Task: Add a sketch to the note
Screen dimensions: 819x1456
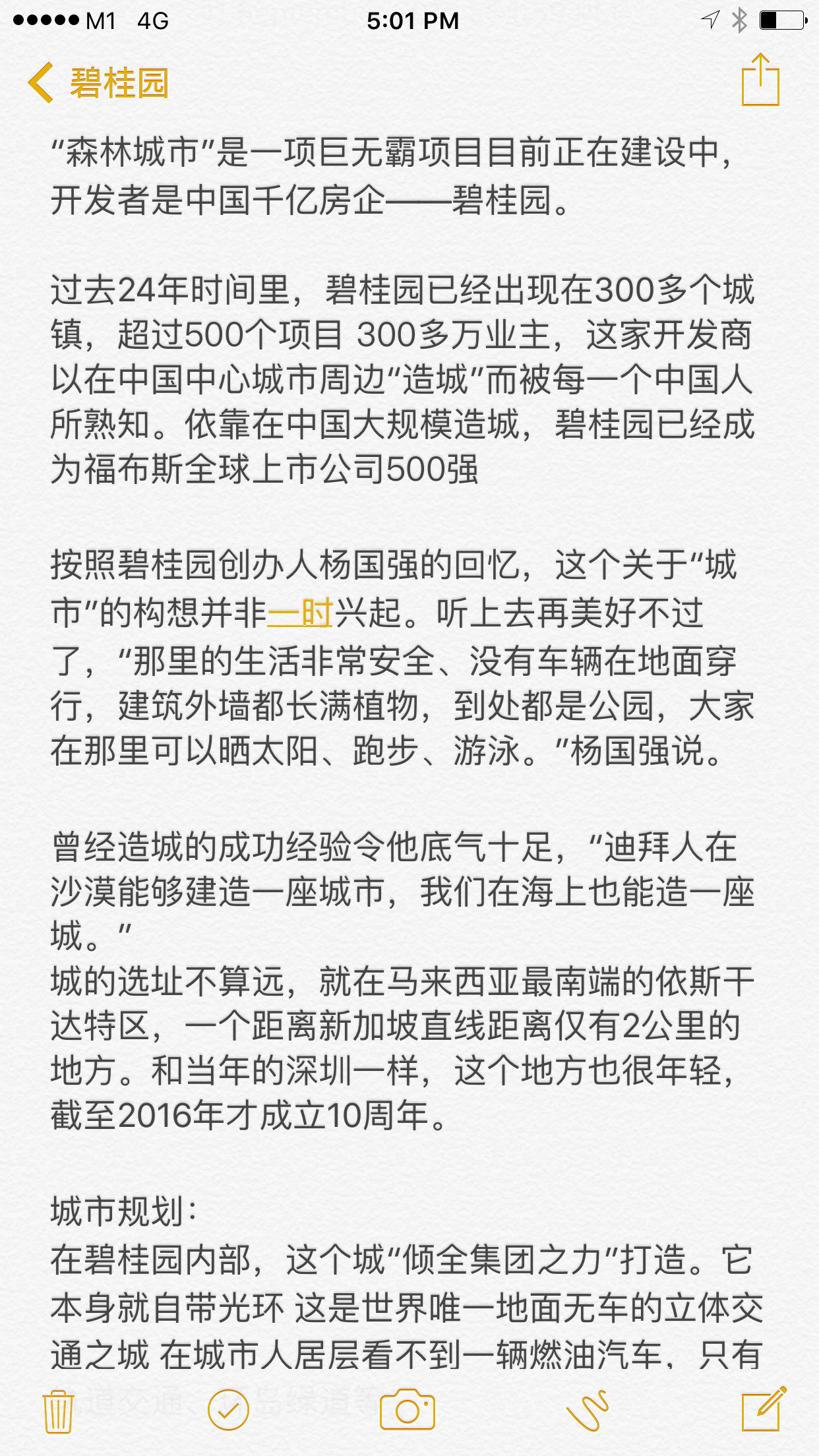Action: pos(587,1410)
